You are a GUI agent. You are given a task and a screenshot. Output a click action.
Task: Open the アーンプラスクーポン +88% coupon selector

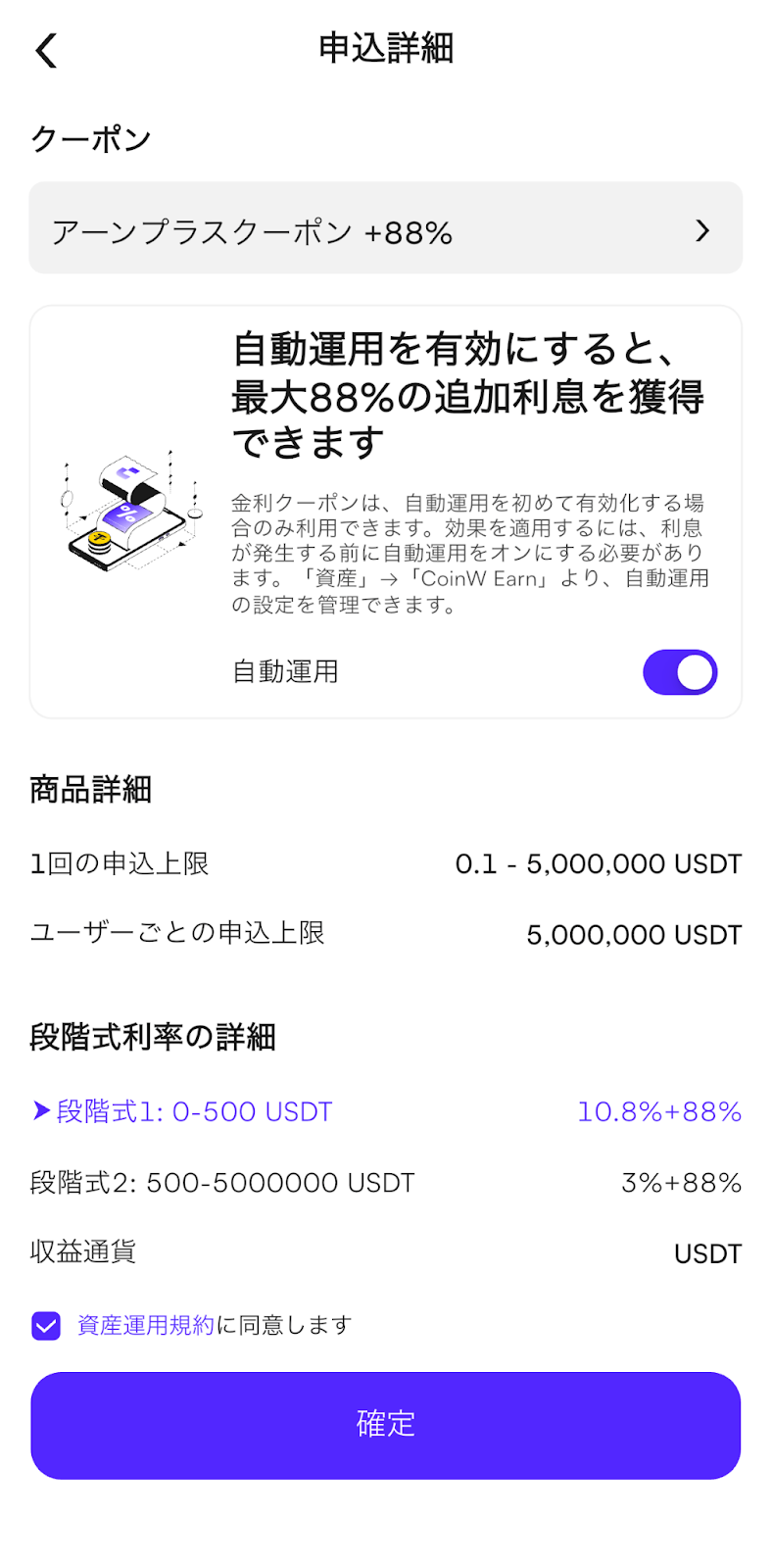[x=385, y=229]
